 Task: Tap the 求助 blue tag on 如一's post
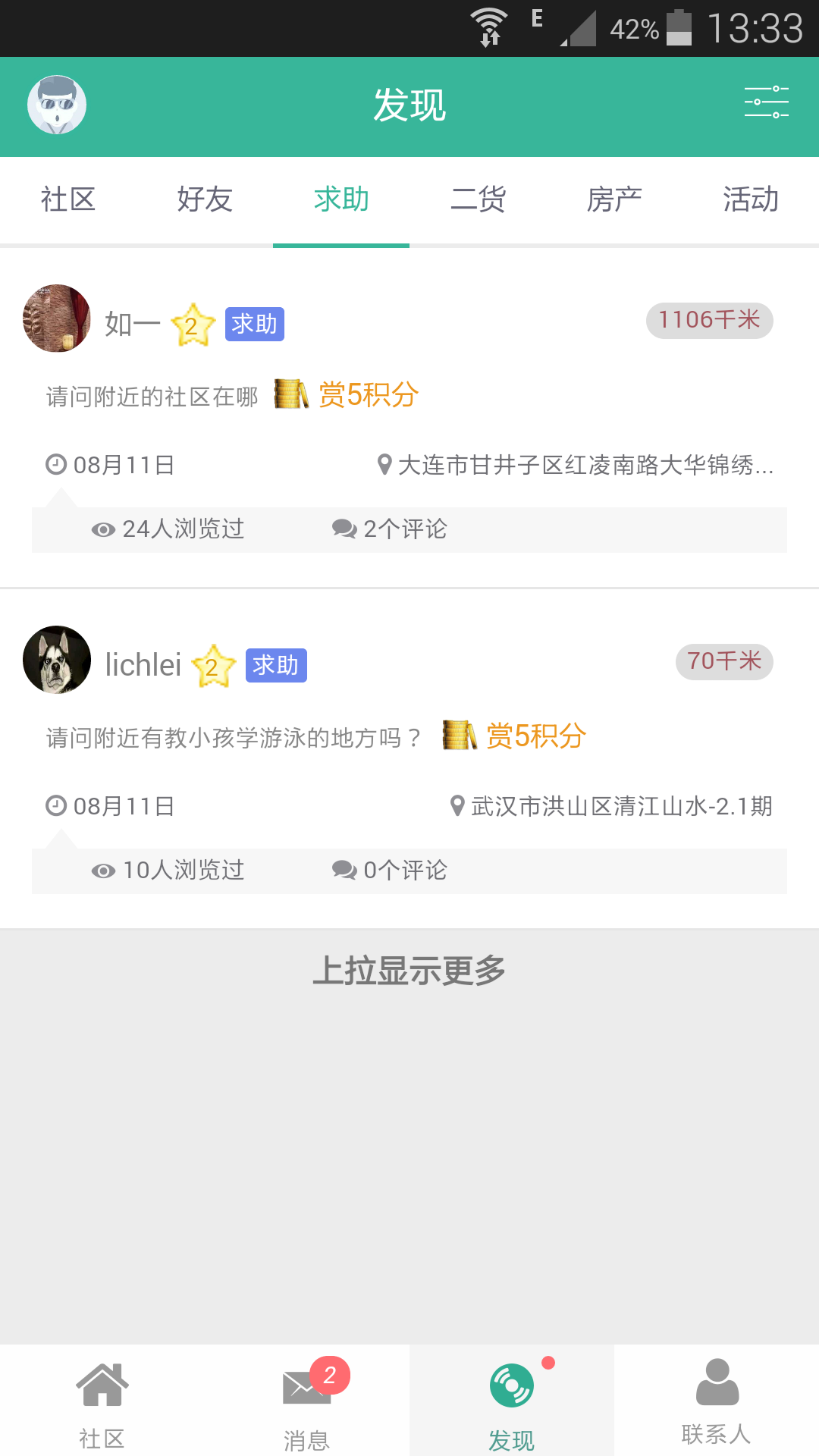(x=254, y=325)
